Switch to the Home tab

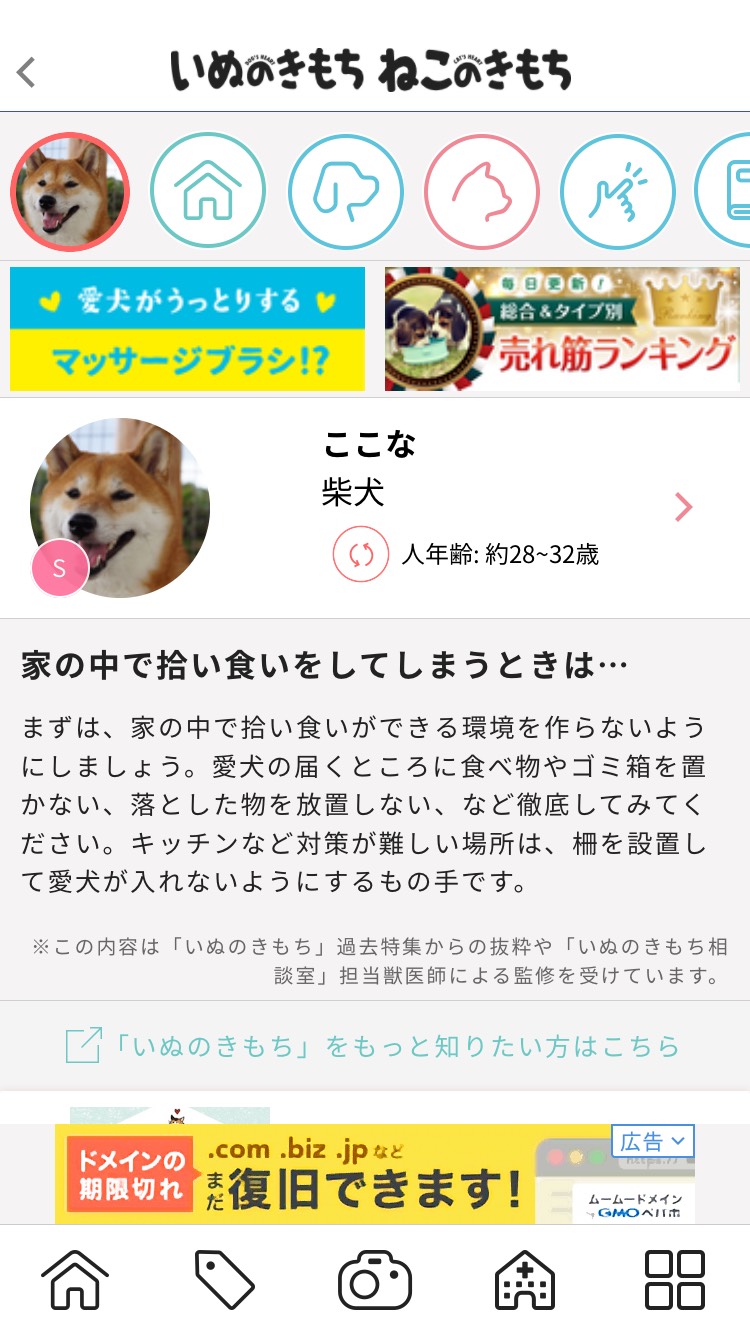click(75, 1279)
